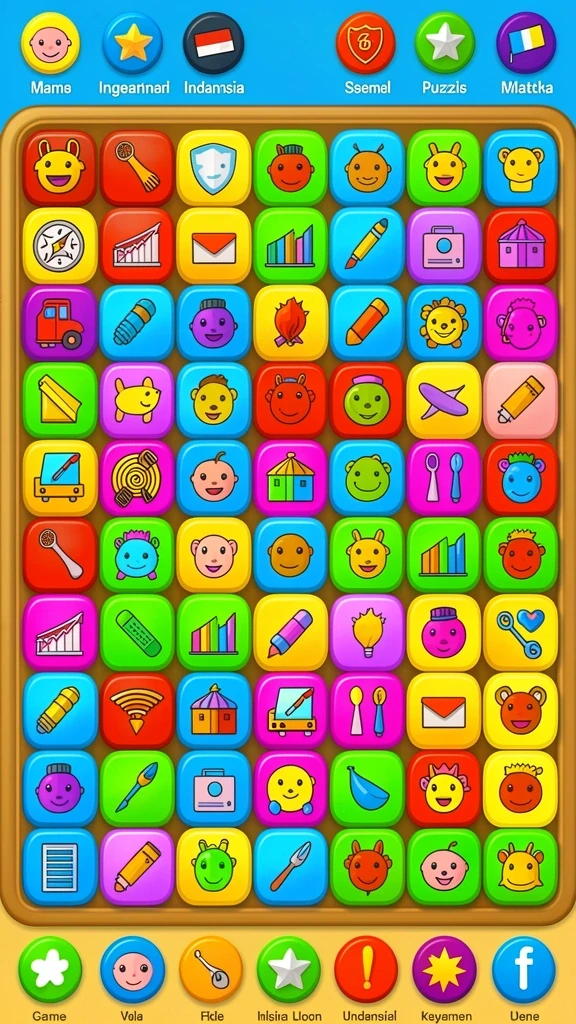
Task: Tap the Undansial exclamation button
Action: pos(366,970)
